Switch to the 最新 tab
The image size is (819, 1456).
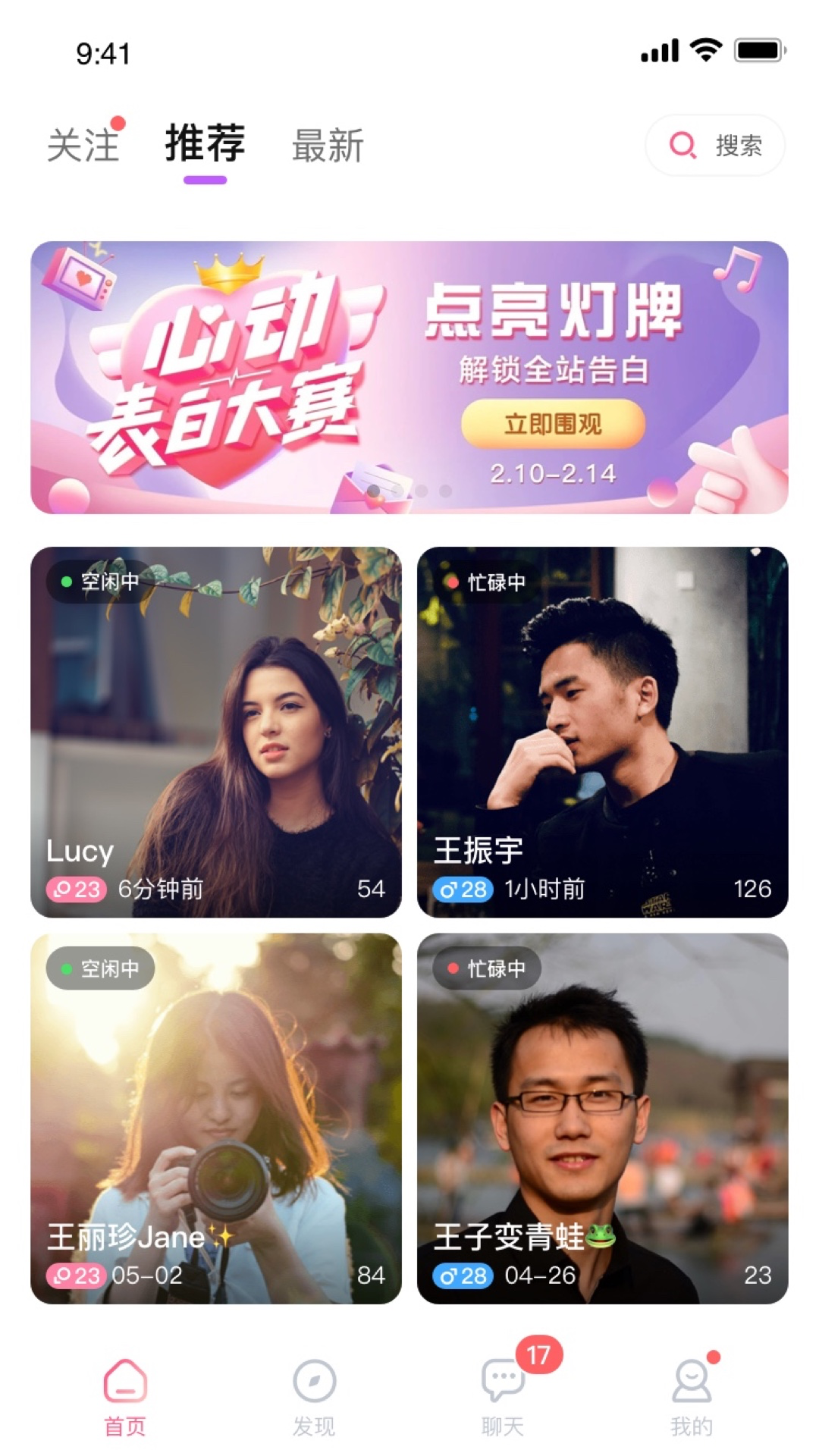point(328,145)
